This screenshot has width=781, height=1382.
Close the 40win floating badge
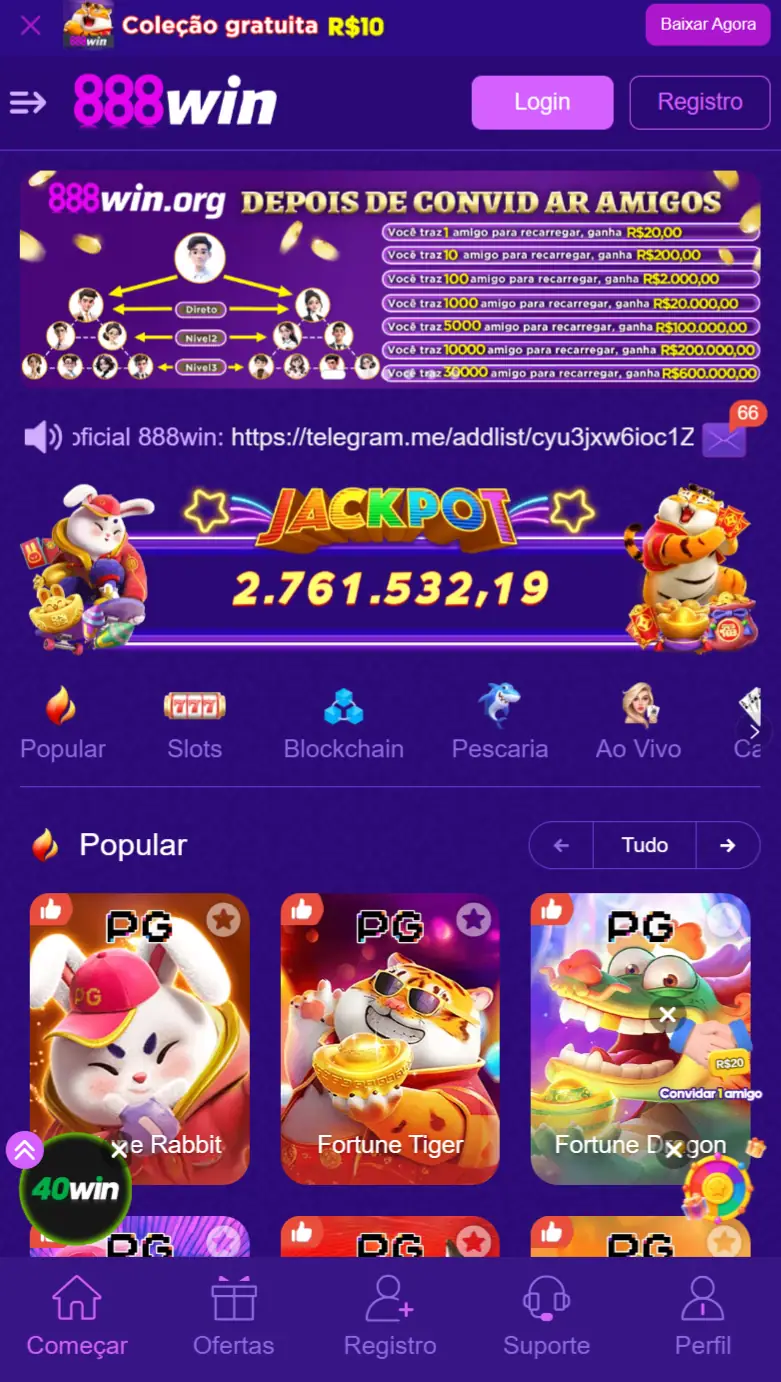119,1151
